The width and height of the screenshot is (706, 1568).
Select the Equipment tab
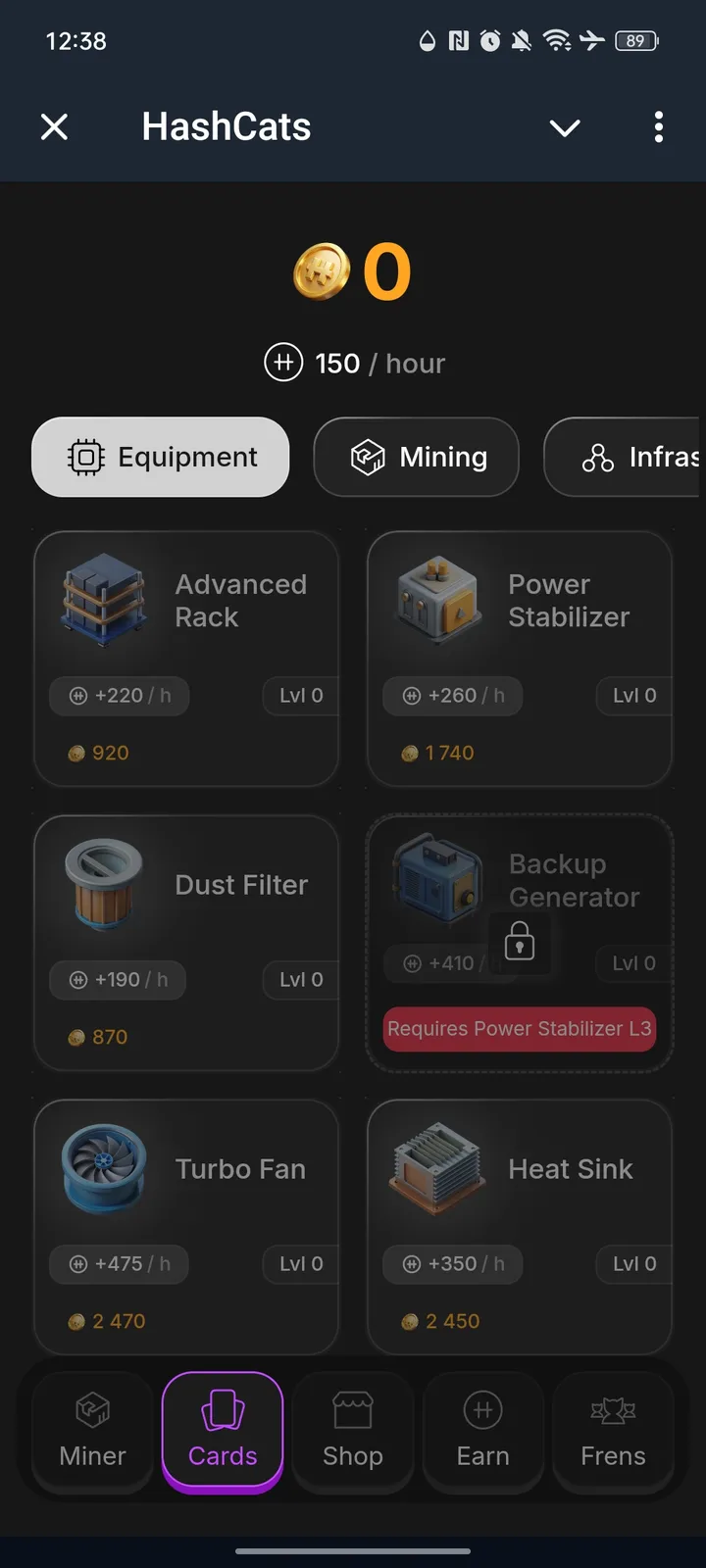(x=160, y=457)
